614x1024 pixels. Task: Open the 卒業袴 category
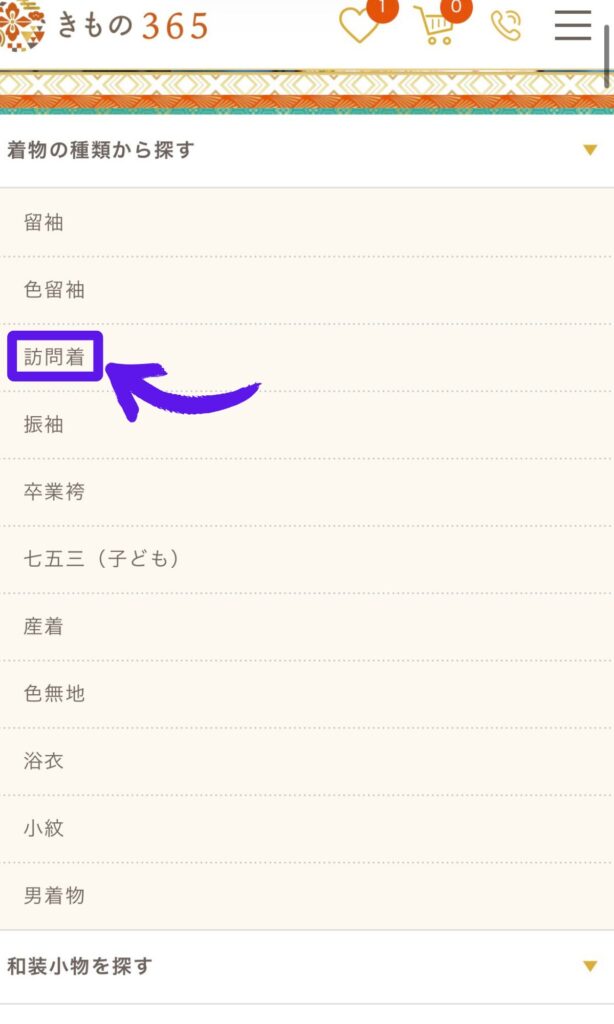pyautogui.click(x=54, y=492)
